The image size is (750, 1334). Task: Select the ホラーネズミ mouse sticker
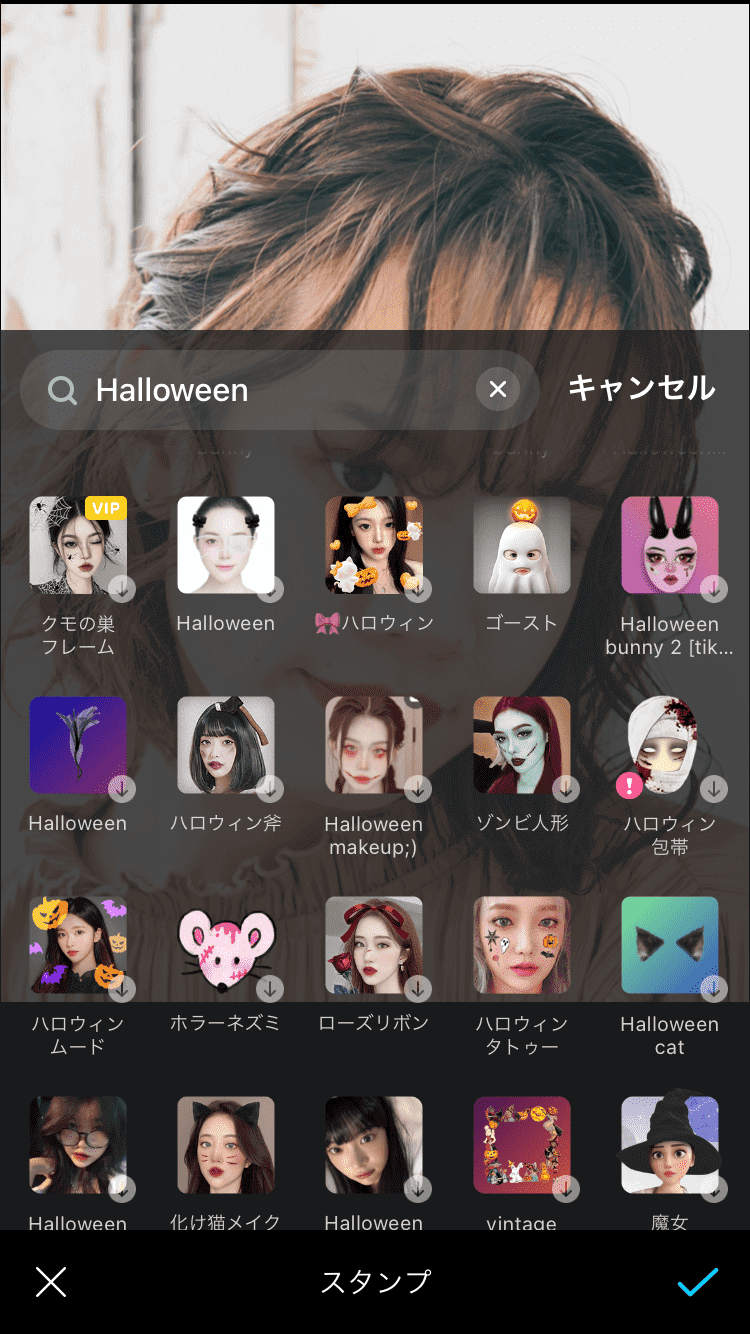pos(226,945)
